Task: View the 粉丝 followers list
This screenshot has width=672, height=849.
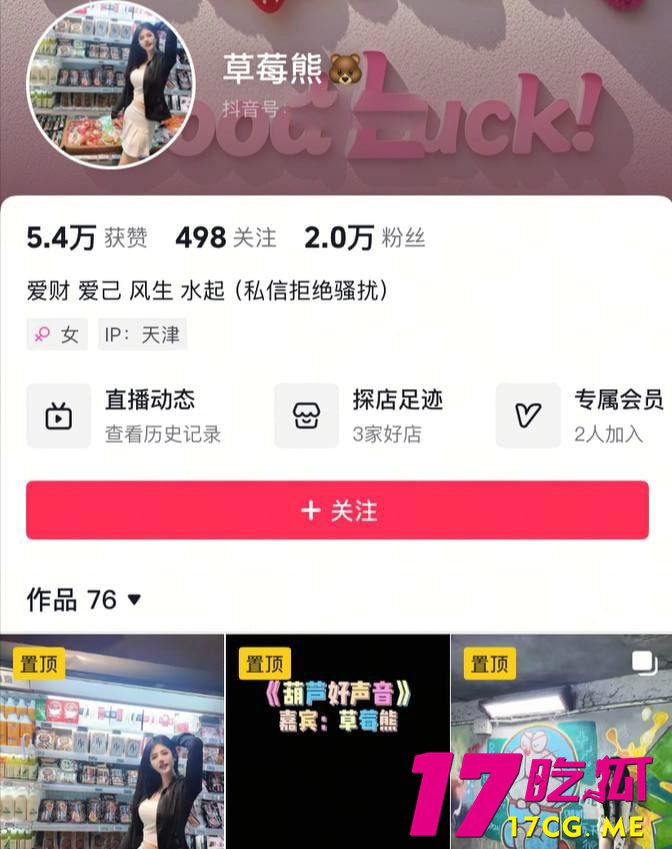Action: (364, 237)
